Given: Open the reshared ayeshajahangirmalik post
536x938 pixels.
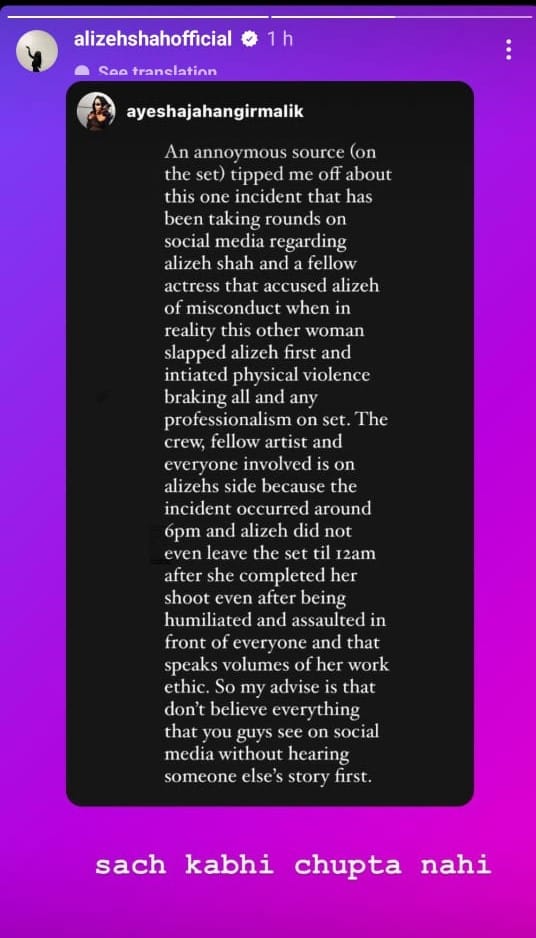Looking at the screenshot, I should [x=270, y=443].
